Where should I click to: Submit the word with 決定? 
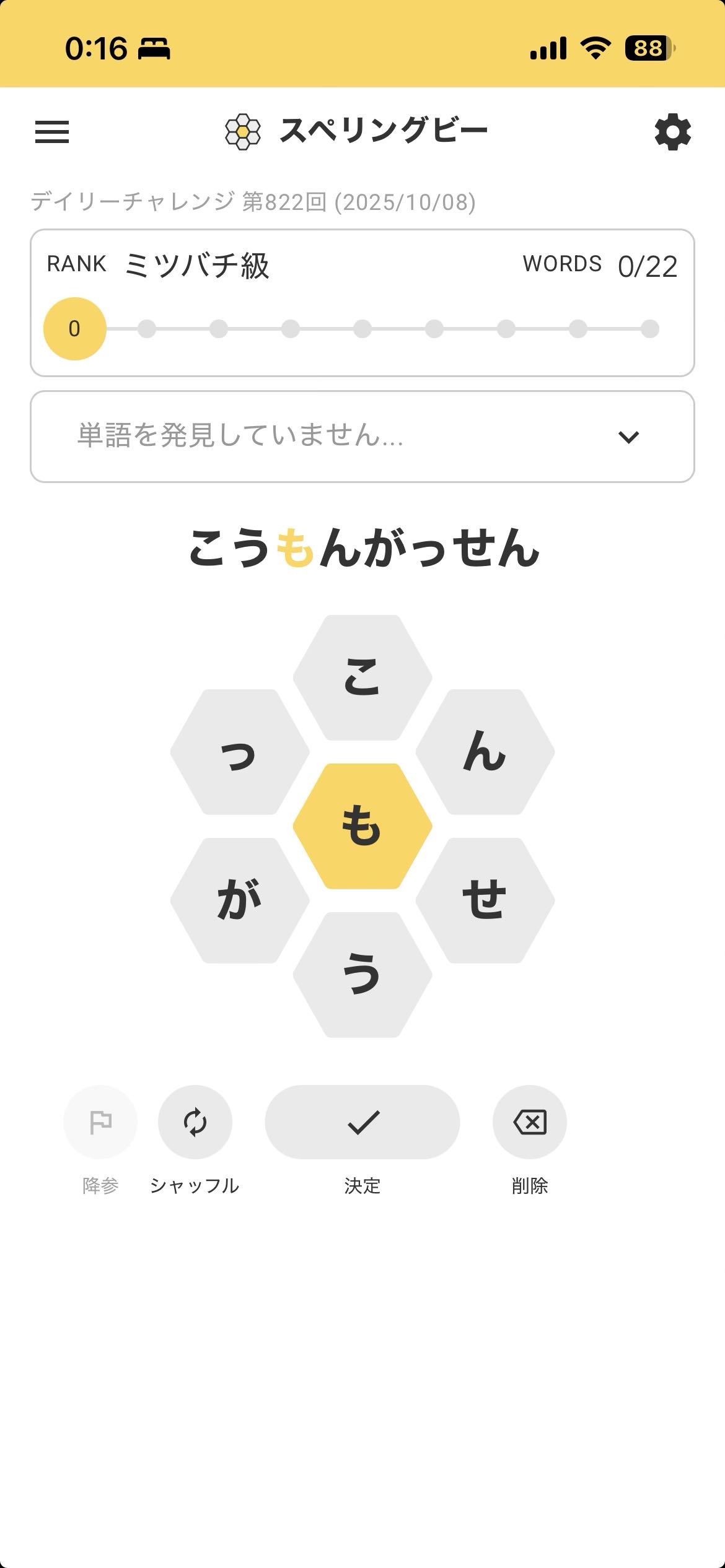point(362,1122)
